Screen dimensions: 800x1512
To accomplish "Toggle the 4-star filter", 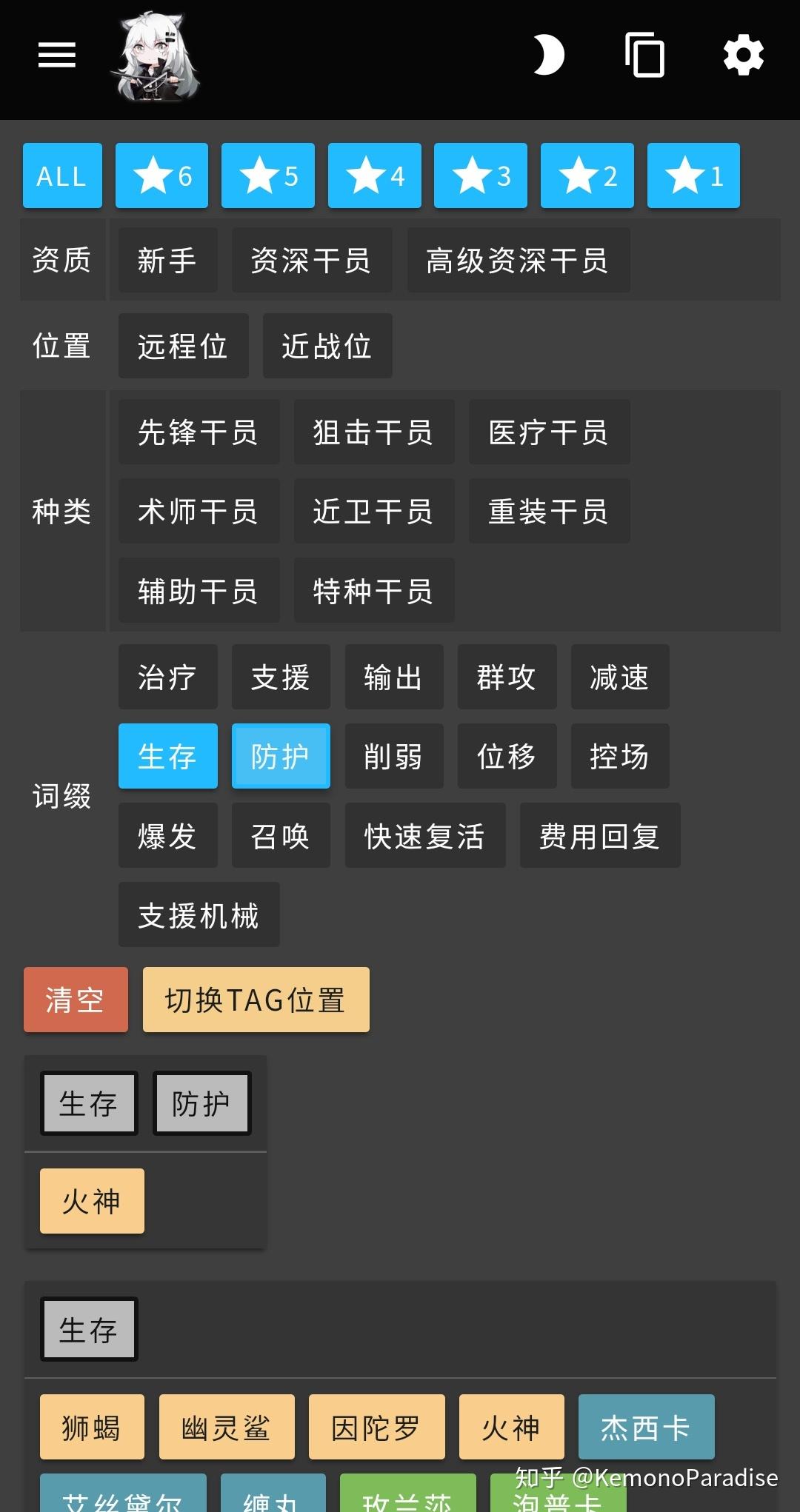I will pyautogui.click(x=374, y=175).
